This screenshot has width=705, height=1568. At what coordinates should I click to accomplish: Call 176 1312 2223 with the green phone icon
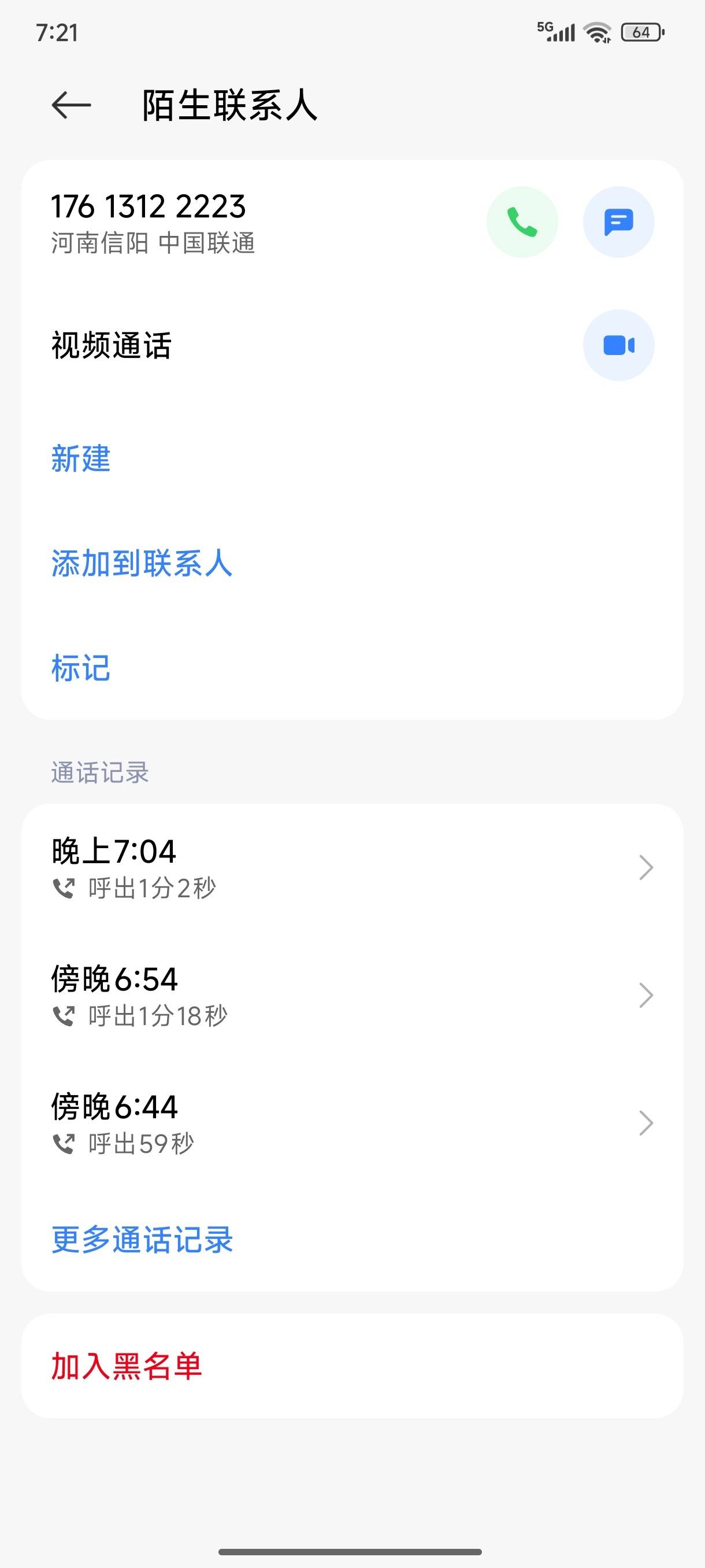(x=522, y=222)
